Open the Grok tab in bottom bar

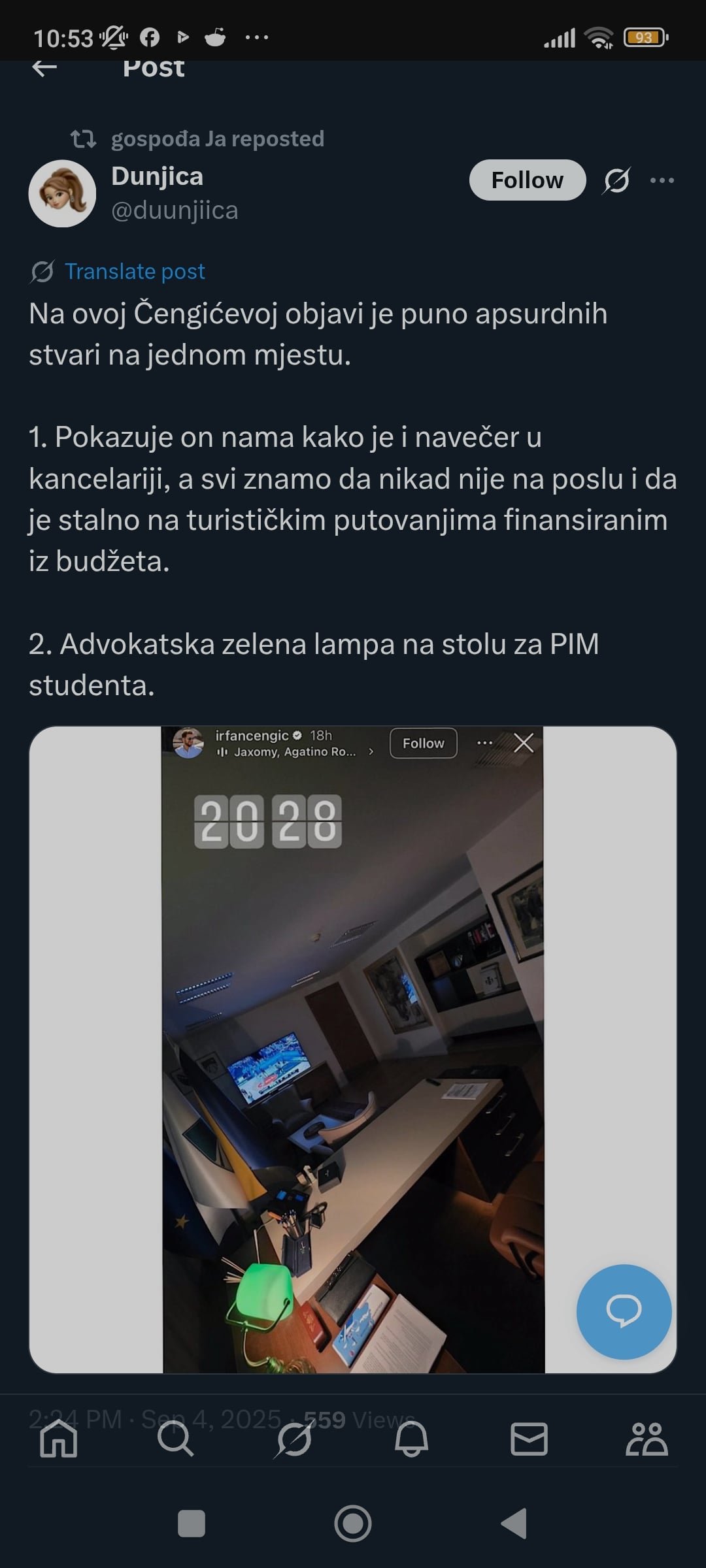point(294,1439)
